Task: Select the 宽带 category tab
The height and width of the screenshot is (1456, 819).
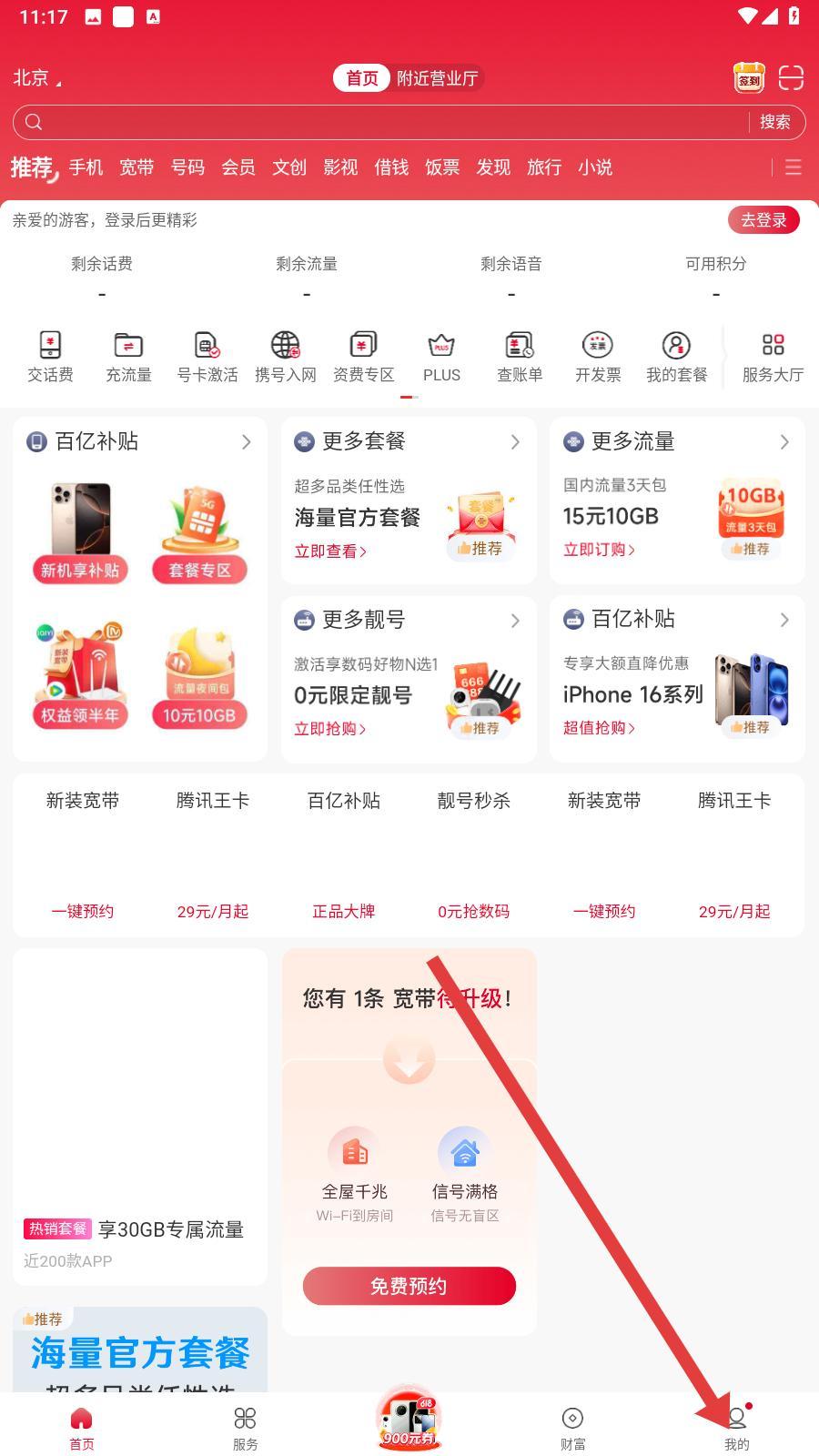Action: tap(136, 167)
